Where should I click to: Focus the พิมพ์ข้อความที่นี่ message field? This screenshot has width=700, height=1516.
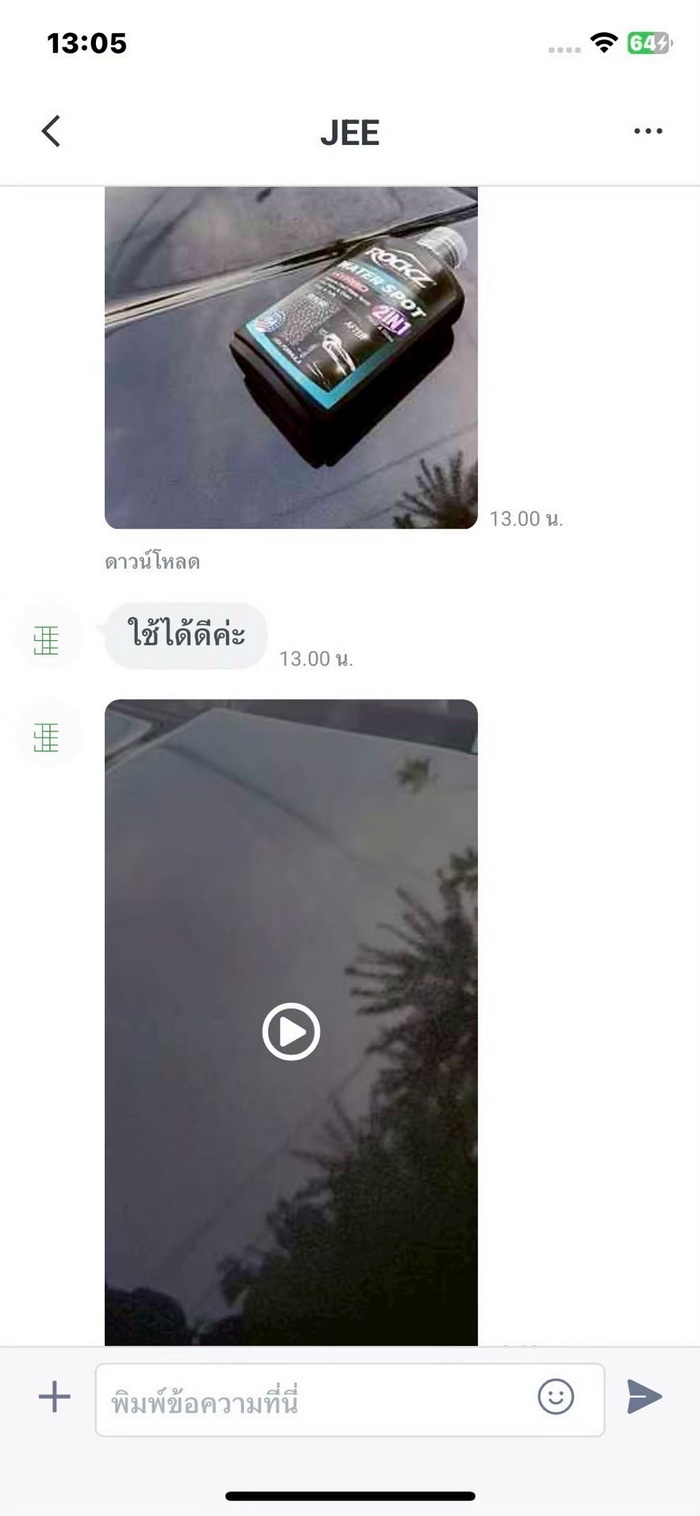[310, 1400]
